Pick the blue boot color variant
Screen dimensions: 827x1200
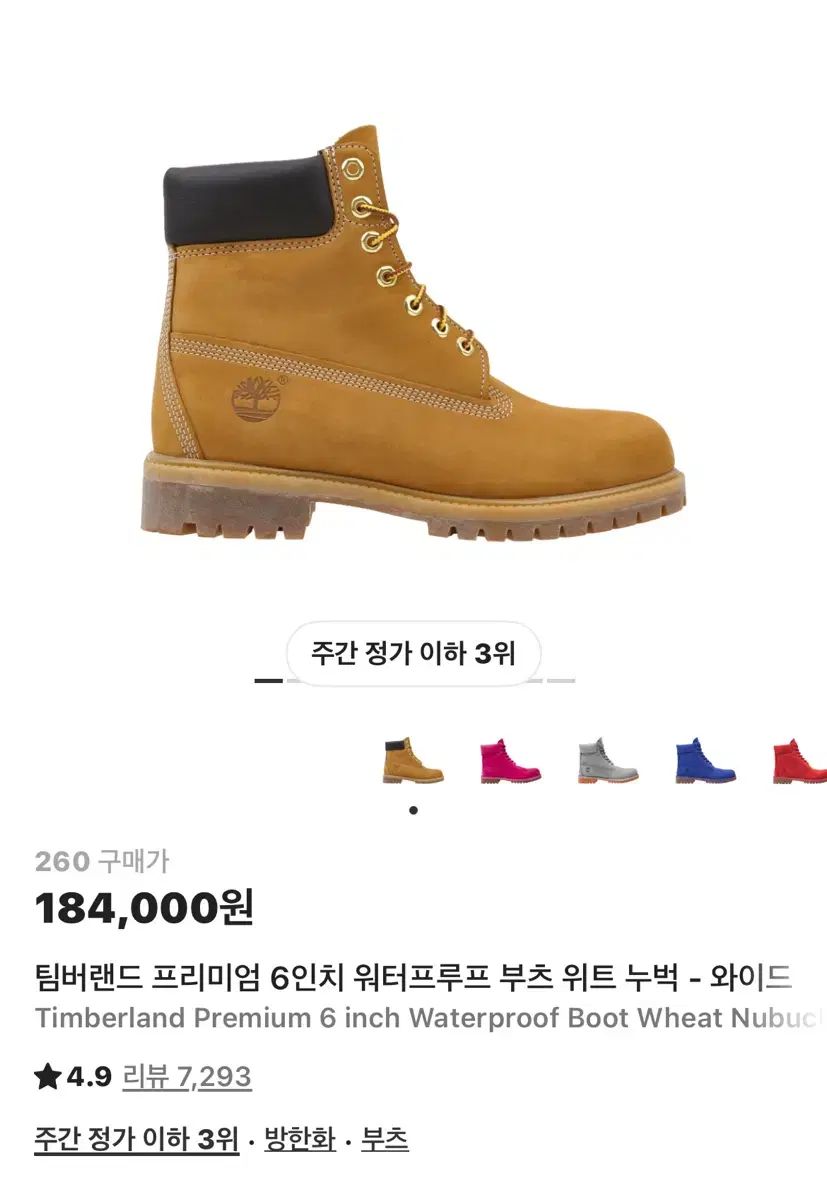click(x=705, y=762)
